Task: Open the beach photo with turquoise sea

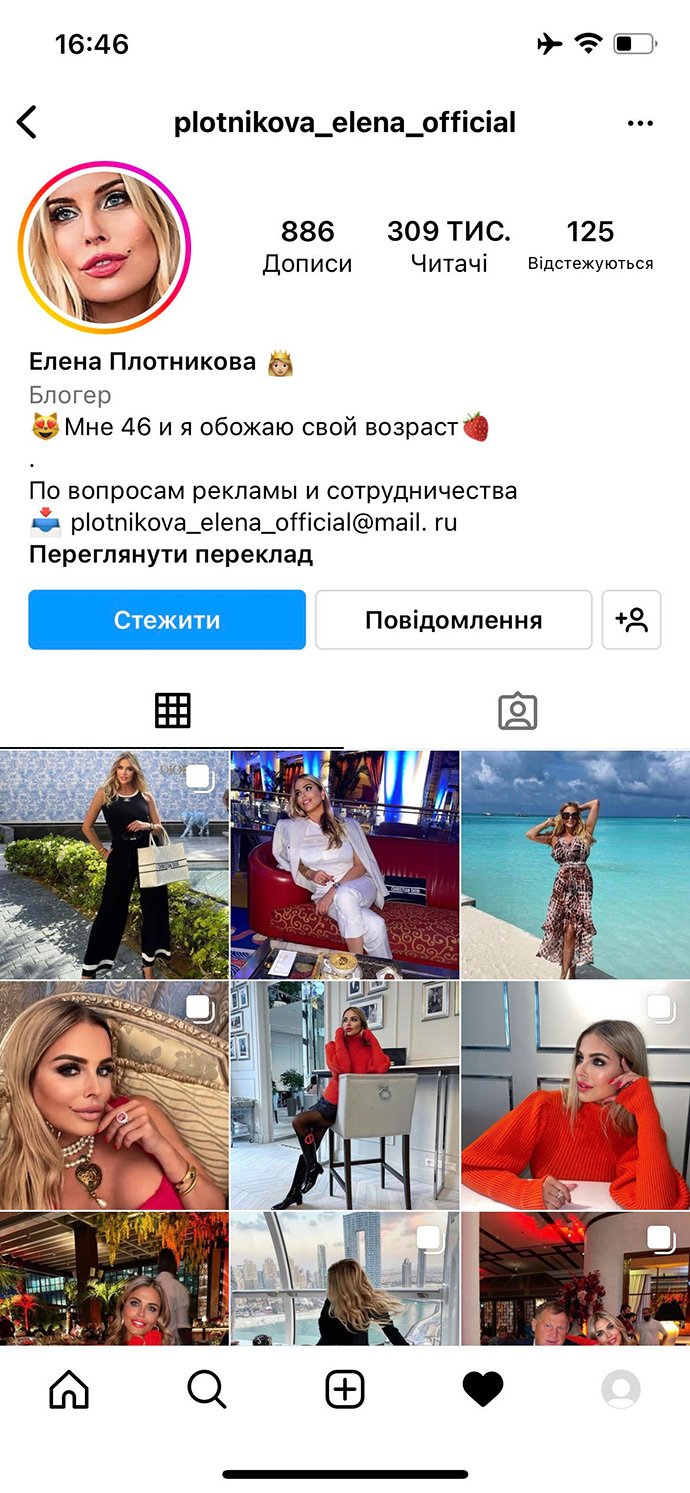Action: [575, 864]
